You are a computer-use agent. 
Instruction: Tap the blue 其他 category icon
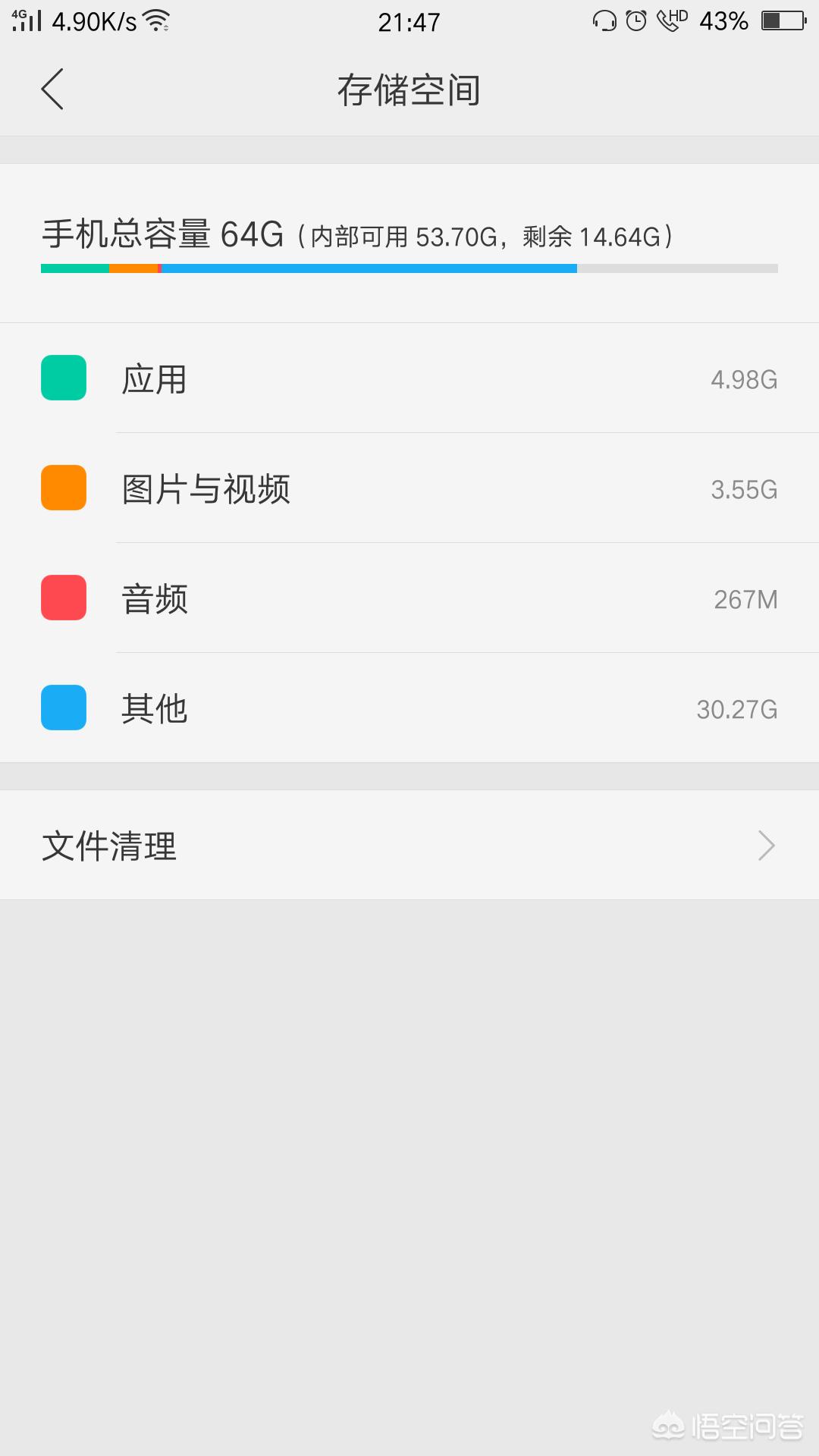pos(63,708)
